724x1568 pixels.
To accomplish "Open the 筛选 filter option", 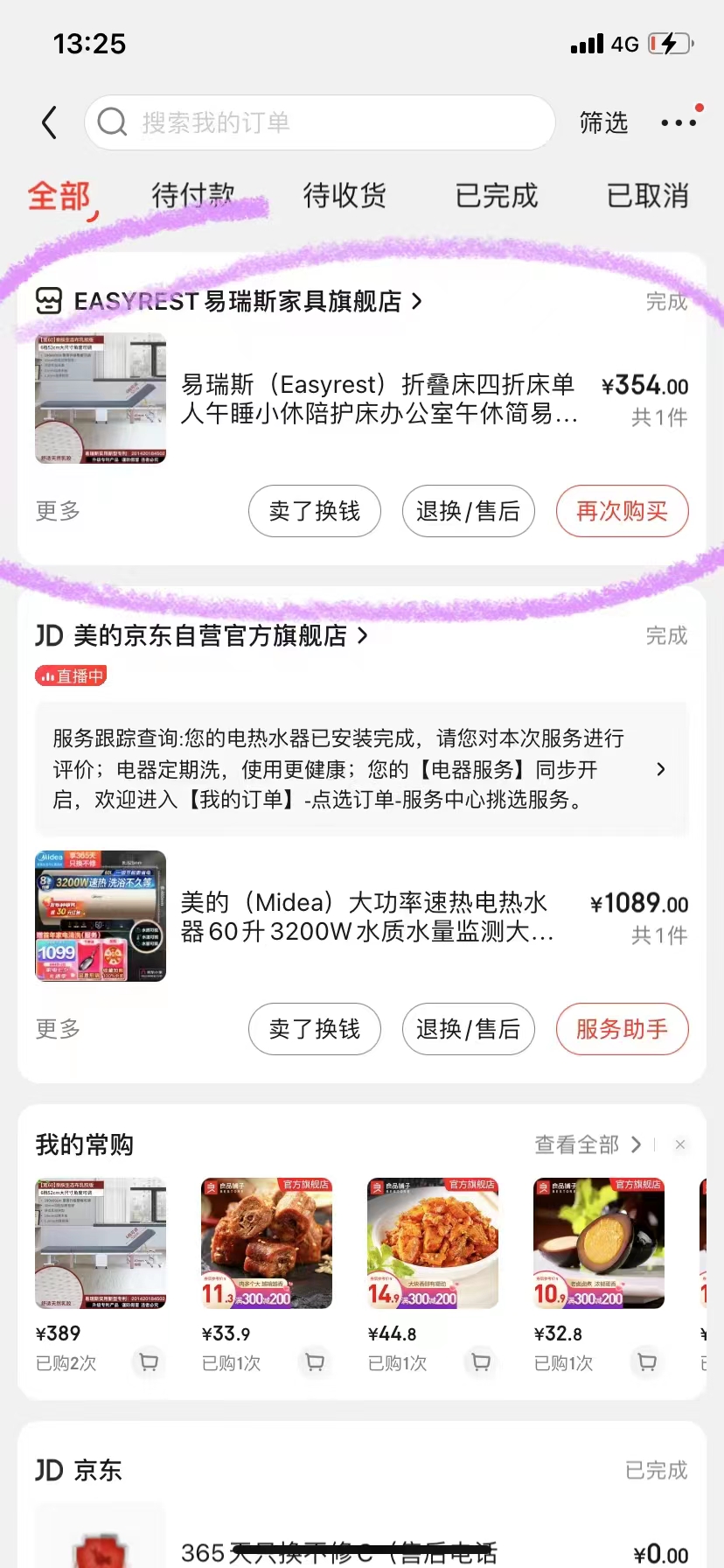I will [x=603, y=122].
